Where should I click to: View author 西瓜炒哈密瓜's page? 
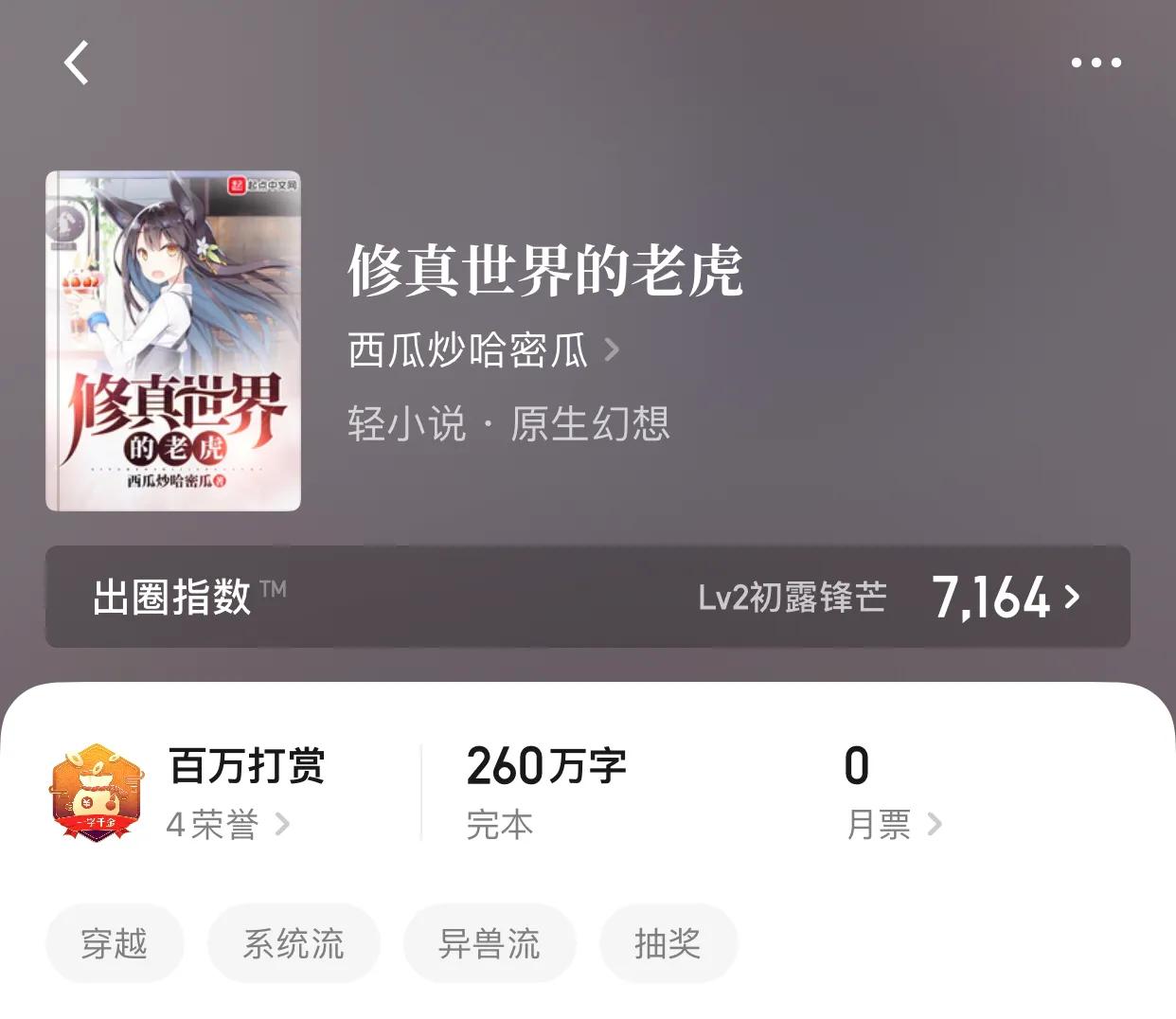coord(483,350)
